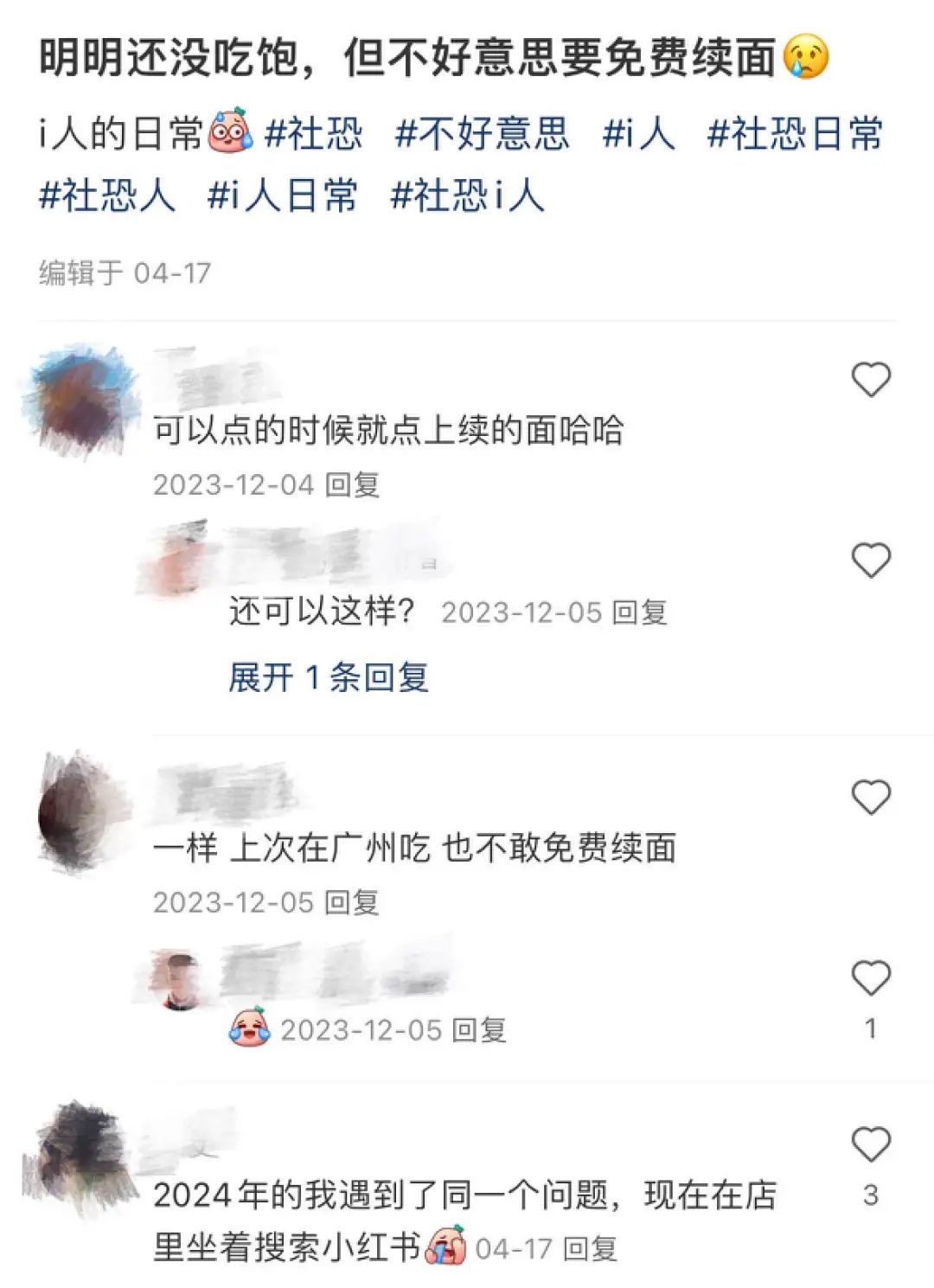Like the comment 2024年的我遇到了同一个问题
934x1288 pixels.
click(x=871, y=1144)
